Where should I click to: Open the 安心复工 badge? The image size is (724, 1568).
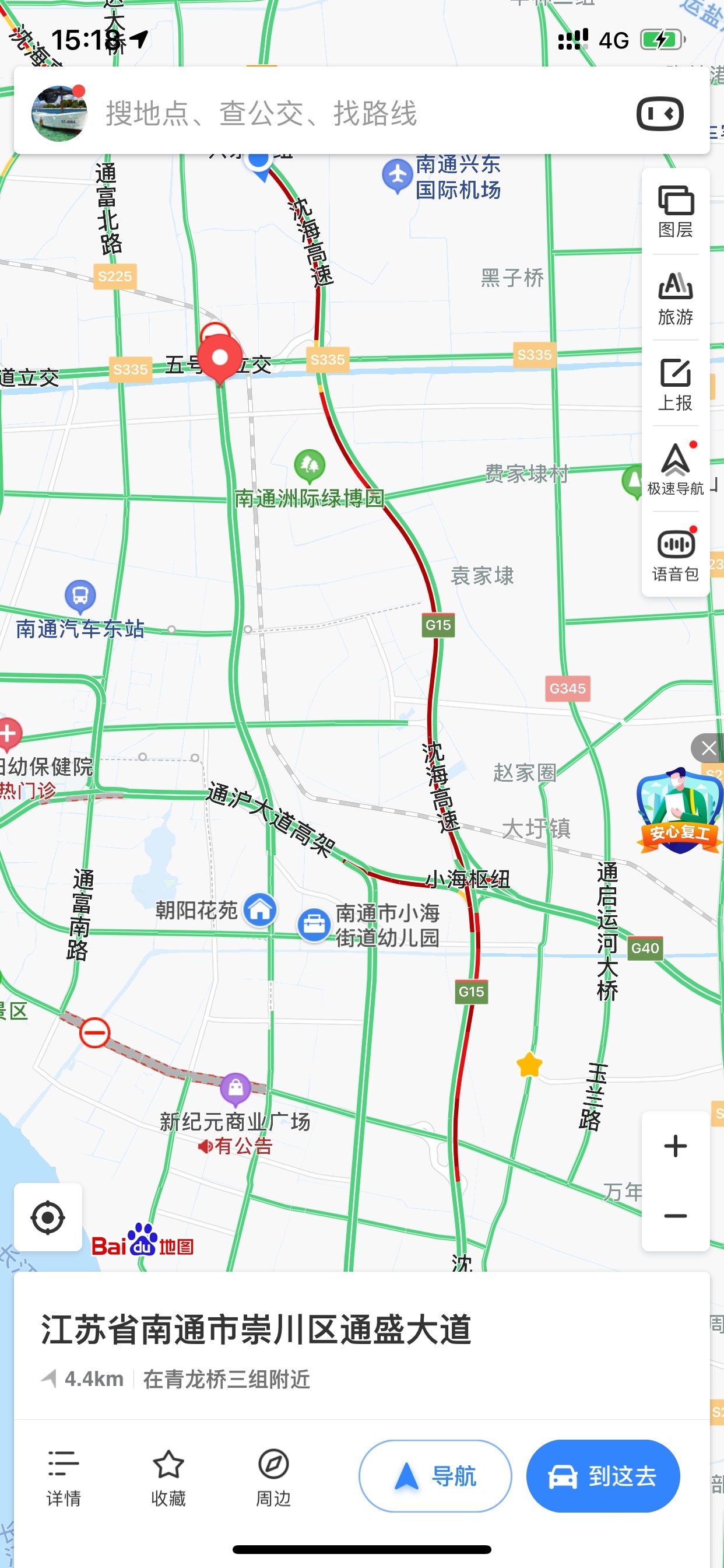click(679, 813)
